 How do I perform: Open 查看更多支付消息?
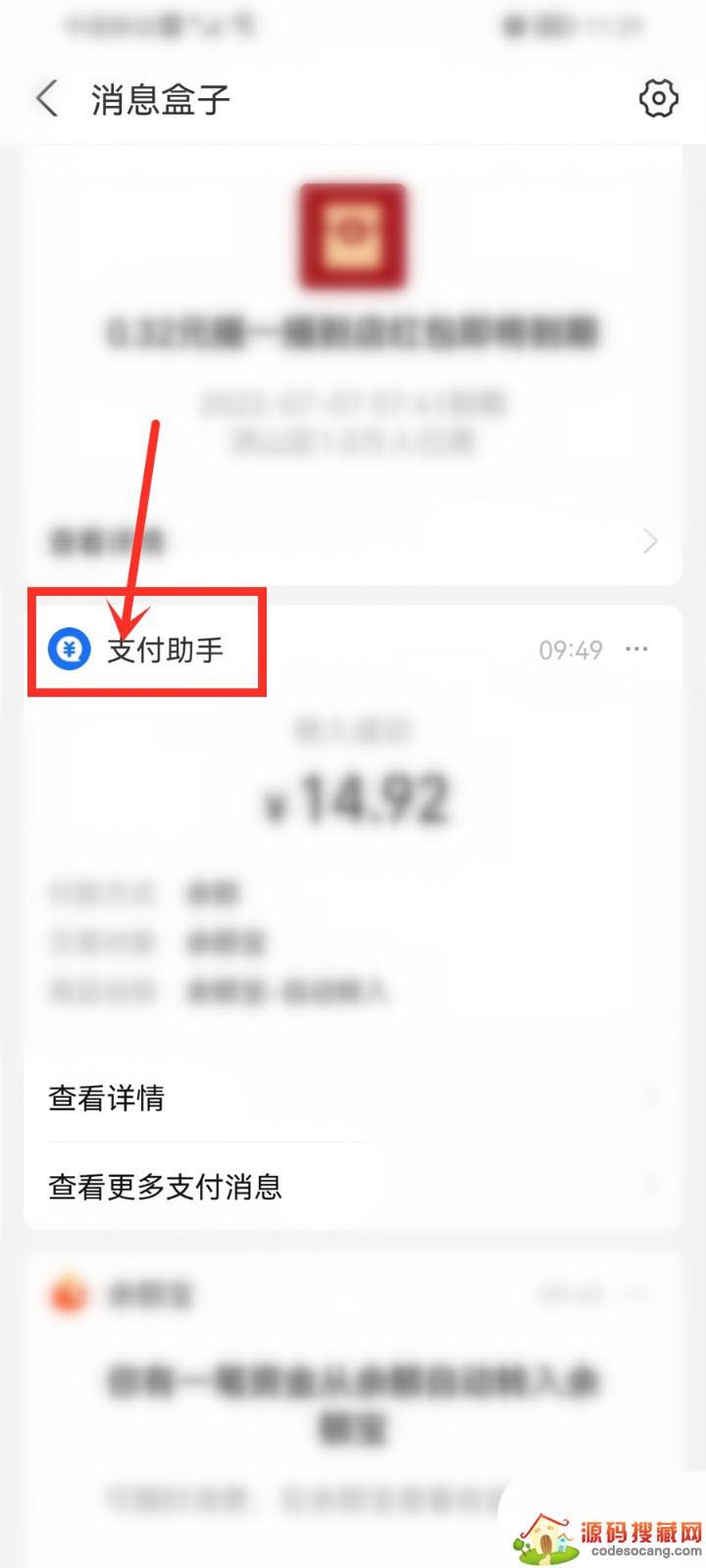pyautogui.click(x=165, y=1187)
